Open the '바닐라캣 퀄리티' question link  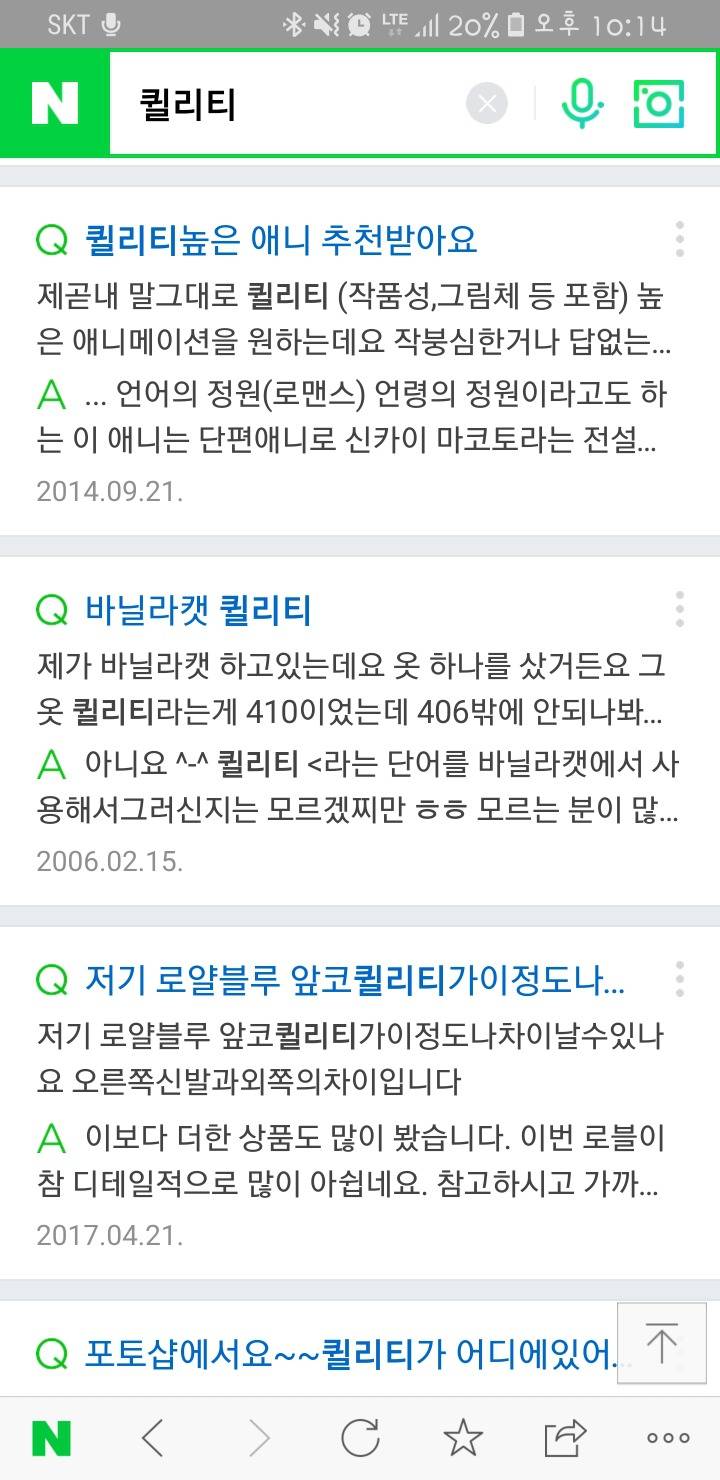[x=198, y=608]
